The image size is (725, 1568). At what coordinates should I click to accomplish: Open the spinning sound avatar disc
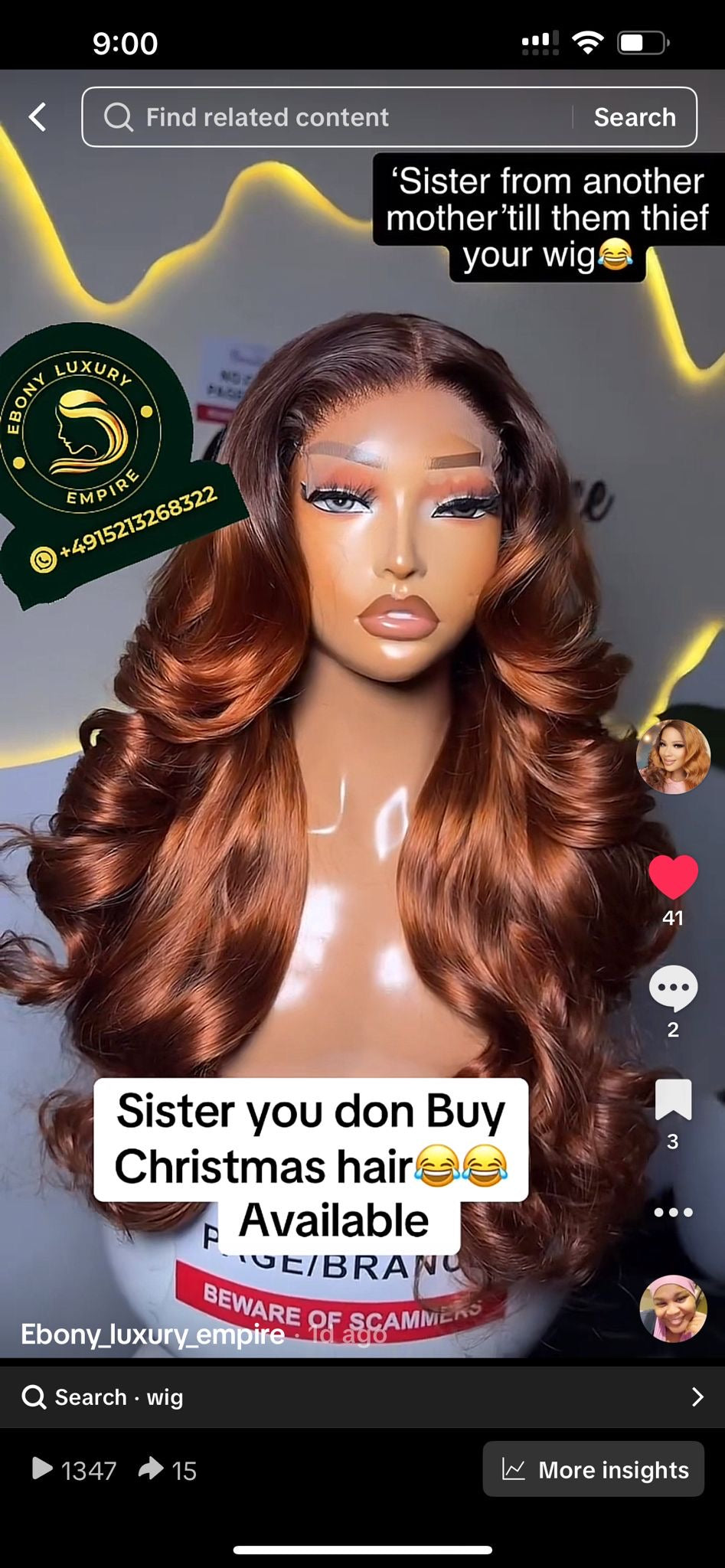[673, 1309]
